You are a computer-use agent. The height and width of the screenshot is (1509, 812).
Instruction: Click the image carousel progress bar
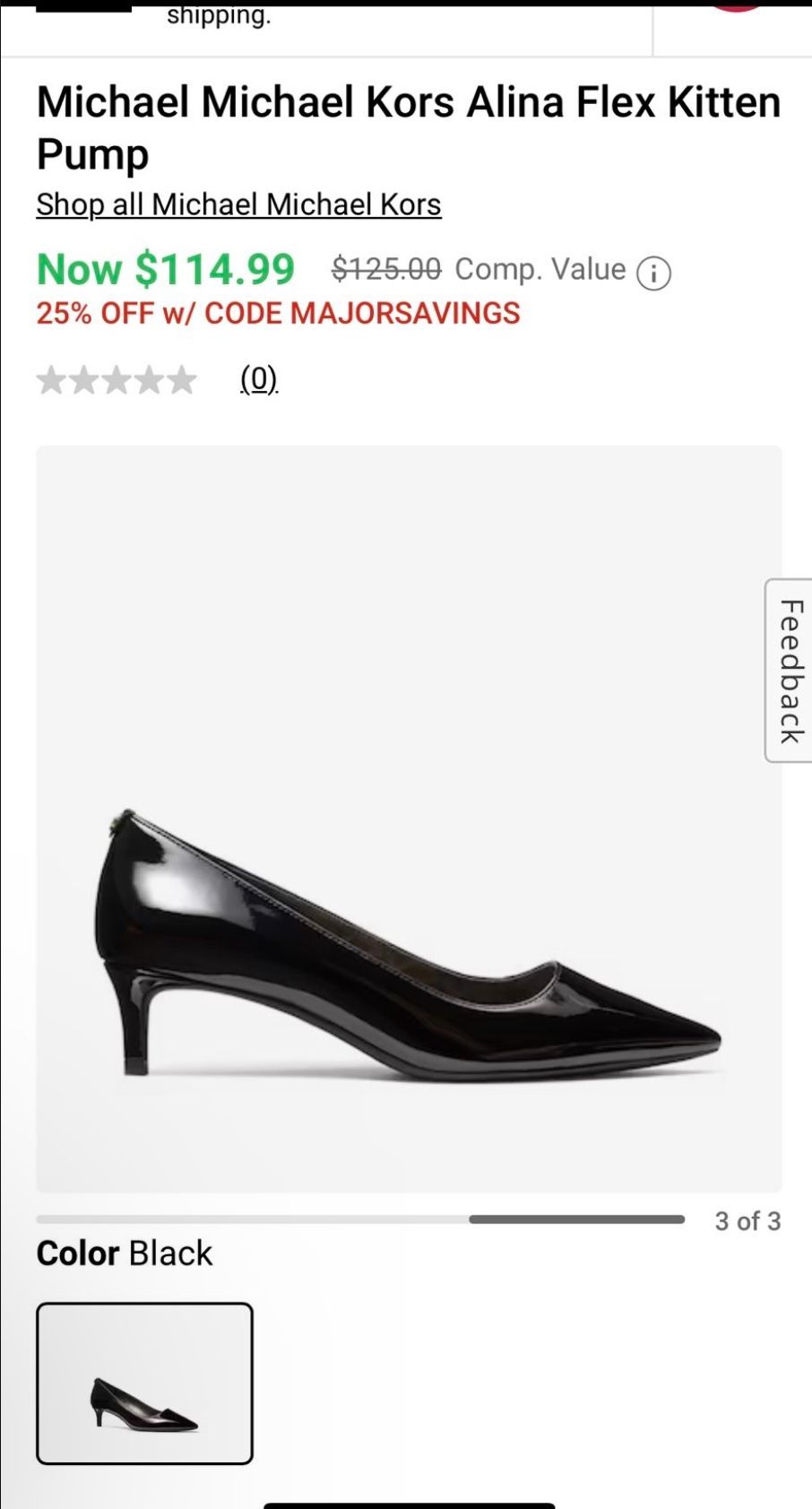(362, 1219)
